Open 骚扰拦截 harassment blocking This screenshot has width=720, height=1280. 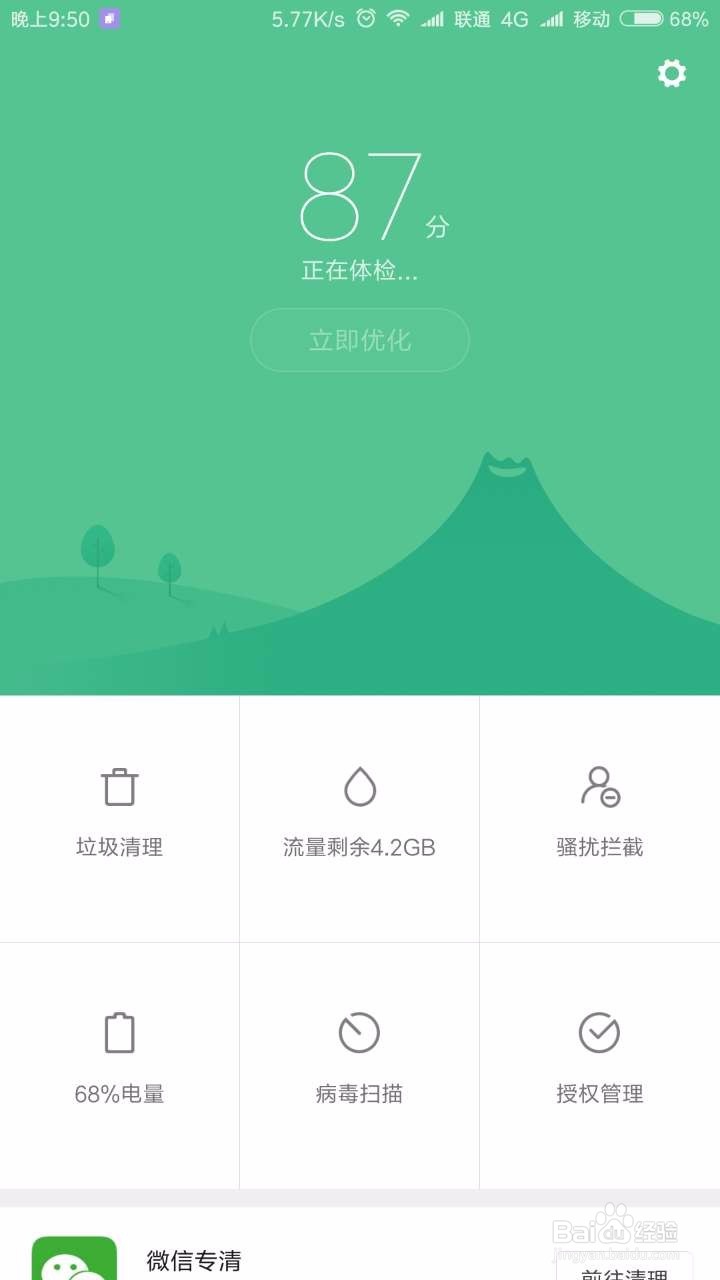[600, 815]
